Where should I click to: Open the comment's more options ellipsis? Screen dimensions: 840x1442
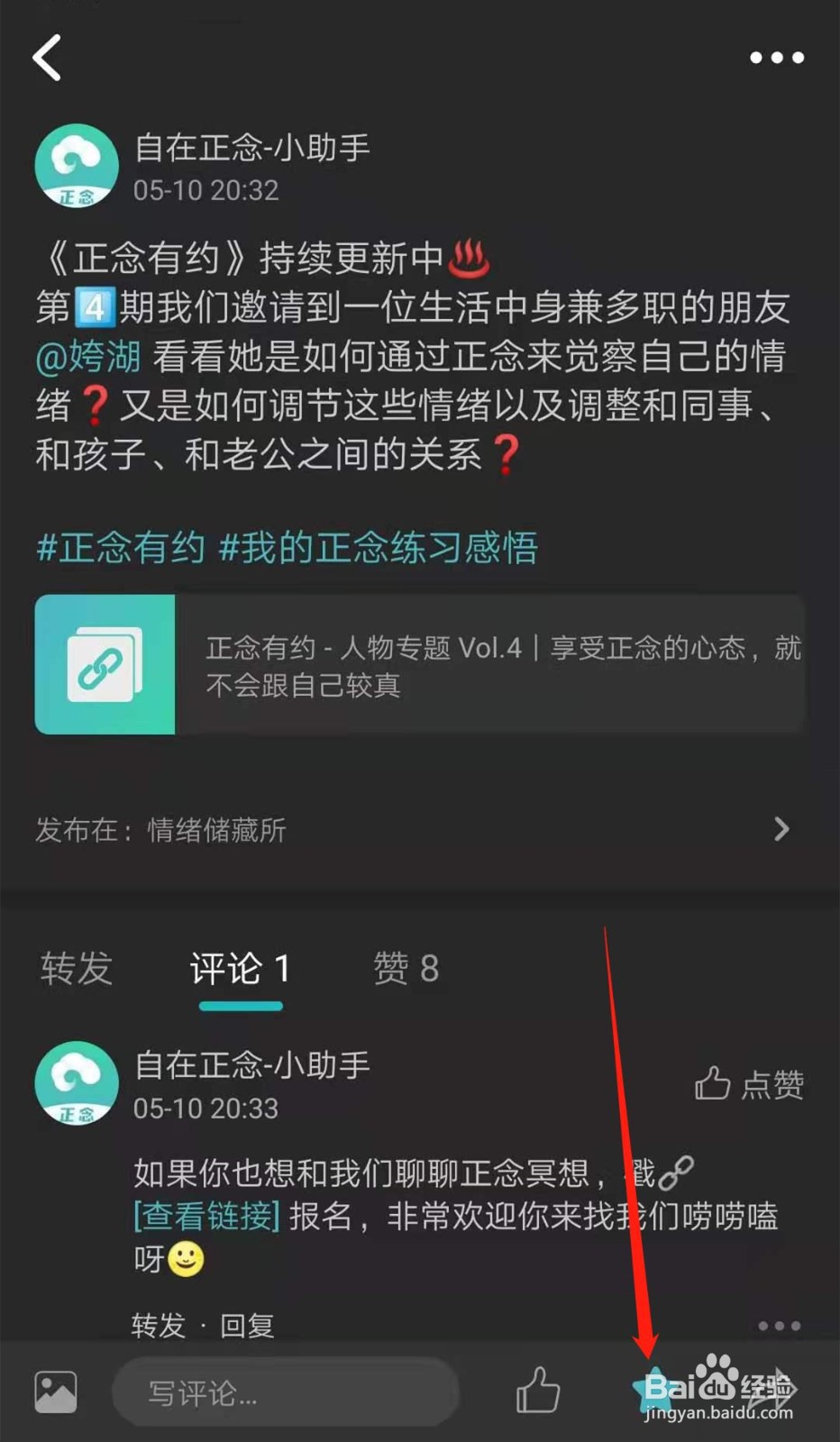click(x=777, y=1323)
